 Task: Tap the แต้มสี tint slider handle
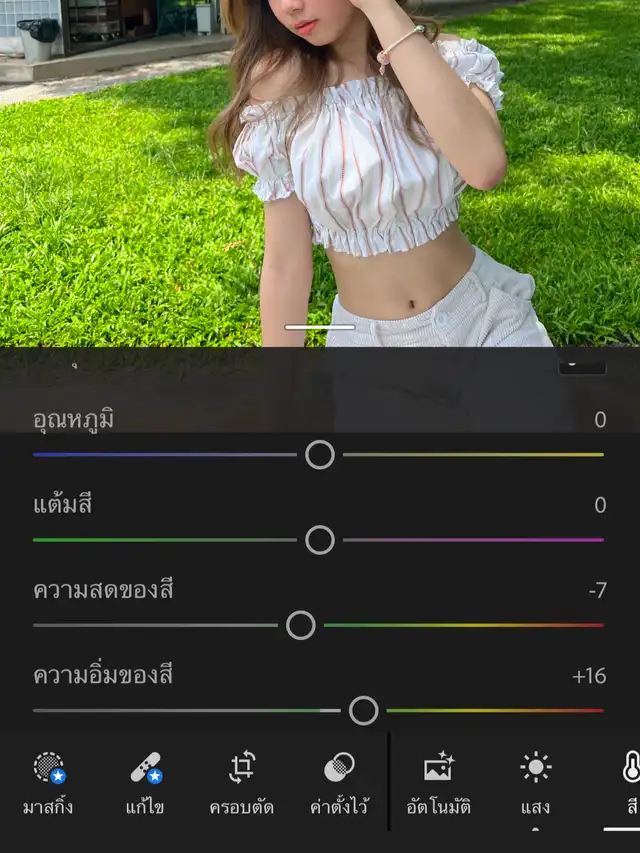tap(319, 540)
